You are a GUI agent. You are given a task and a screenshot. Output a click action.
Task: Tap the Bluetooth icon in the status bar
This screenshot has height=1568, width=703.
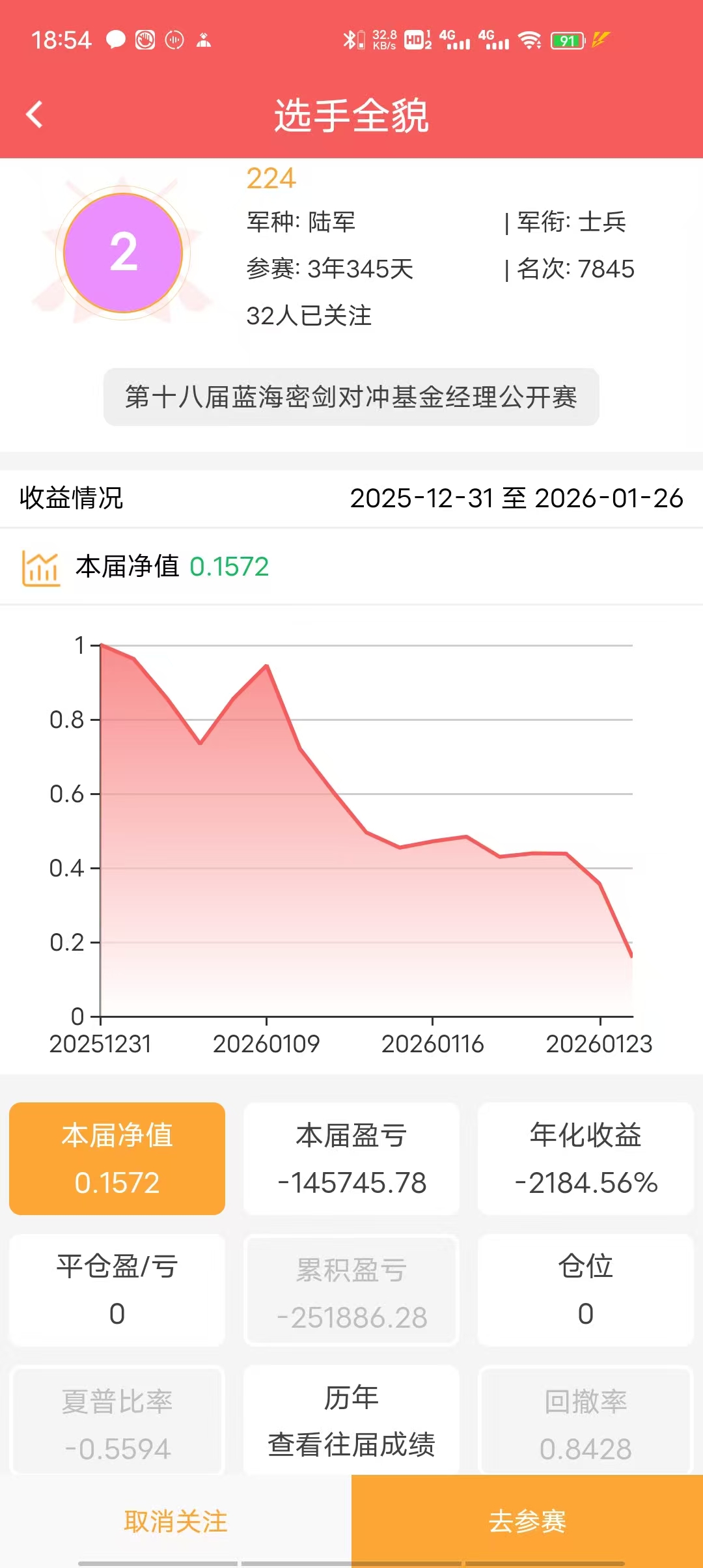[351, 39]
